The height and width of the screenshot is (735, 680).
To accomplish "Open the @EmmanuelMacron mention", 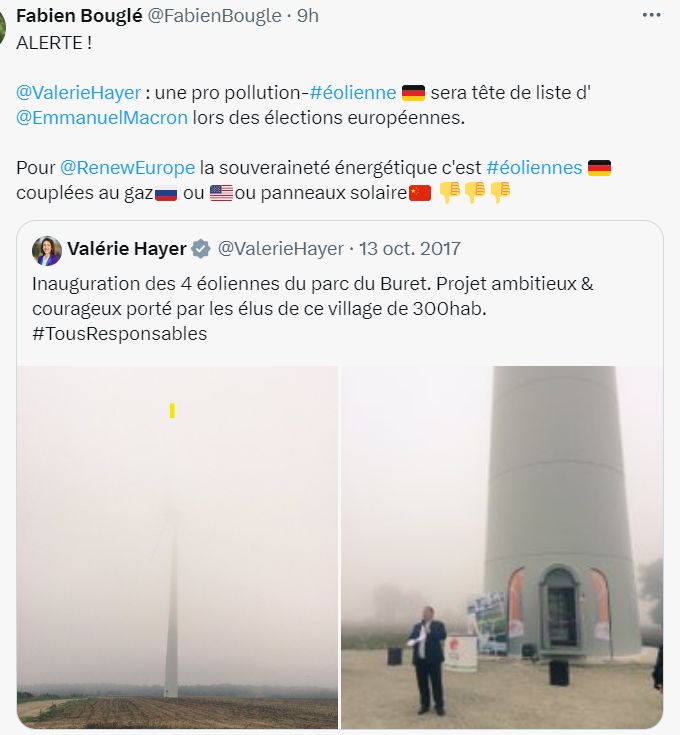I will point(102,118).
